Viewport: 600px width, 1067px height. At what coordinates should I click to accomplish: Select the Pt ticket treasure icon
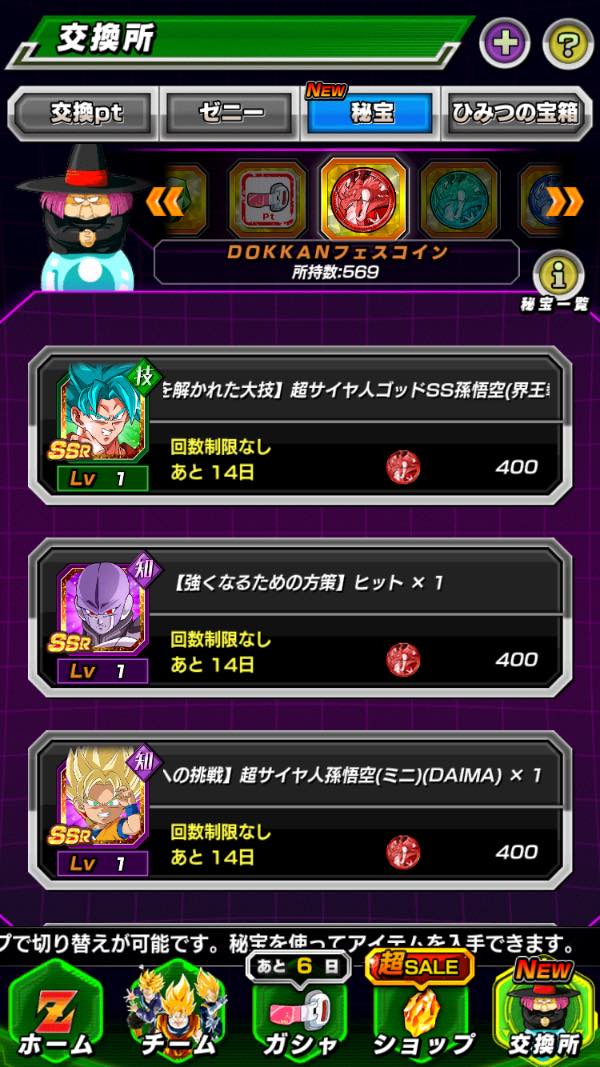(x=267, y=198)
